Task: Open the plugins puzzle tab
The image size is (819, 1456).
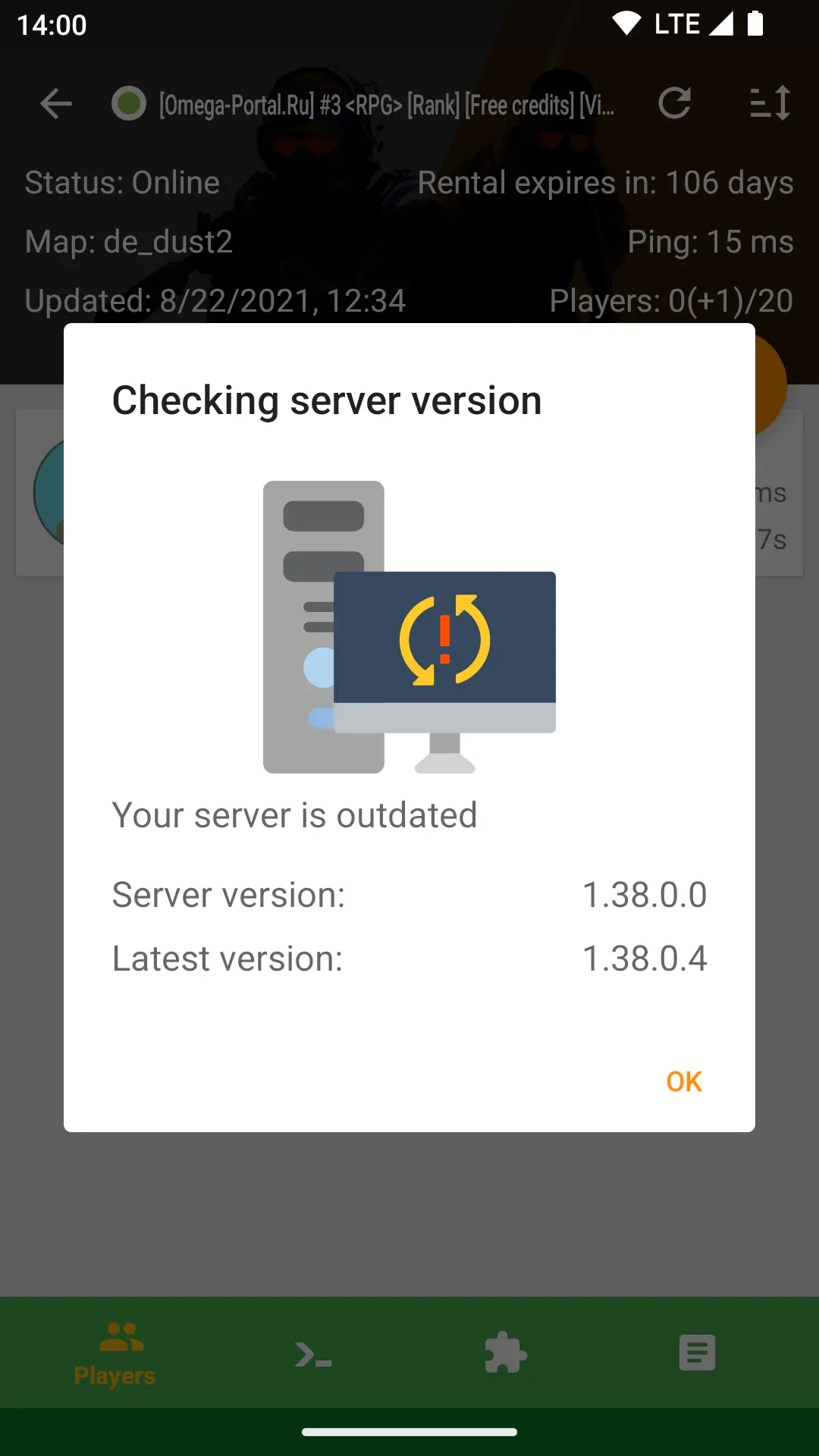Action: 505,1354
